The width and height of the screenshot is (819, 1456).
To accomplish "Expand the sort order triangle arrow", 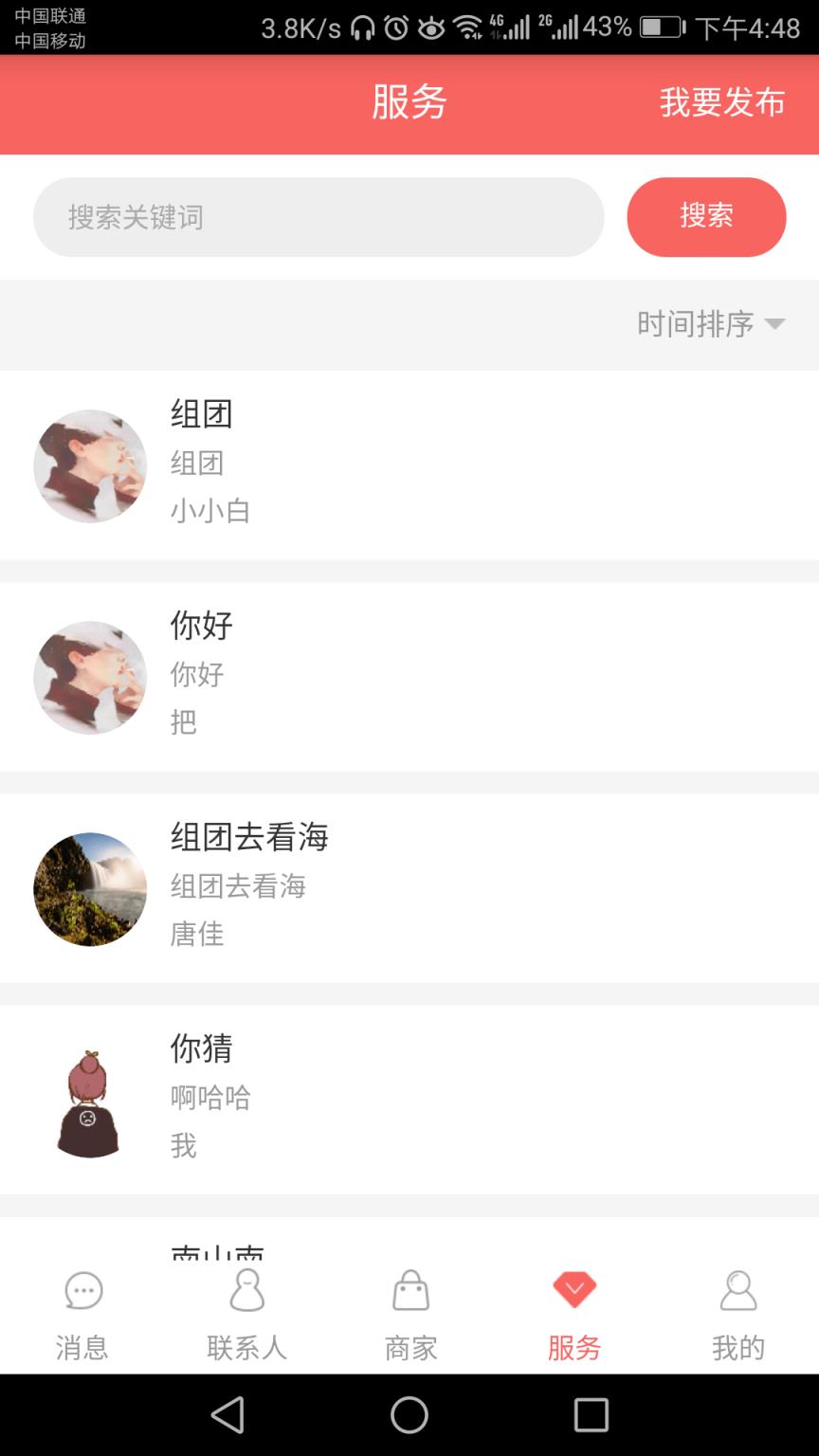I will (x=777, y=325).
